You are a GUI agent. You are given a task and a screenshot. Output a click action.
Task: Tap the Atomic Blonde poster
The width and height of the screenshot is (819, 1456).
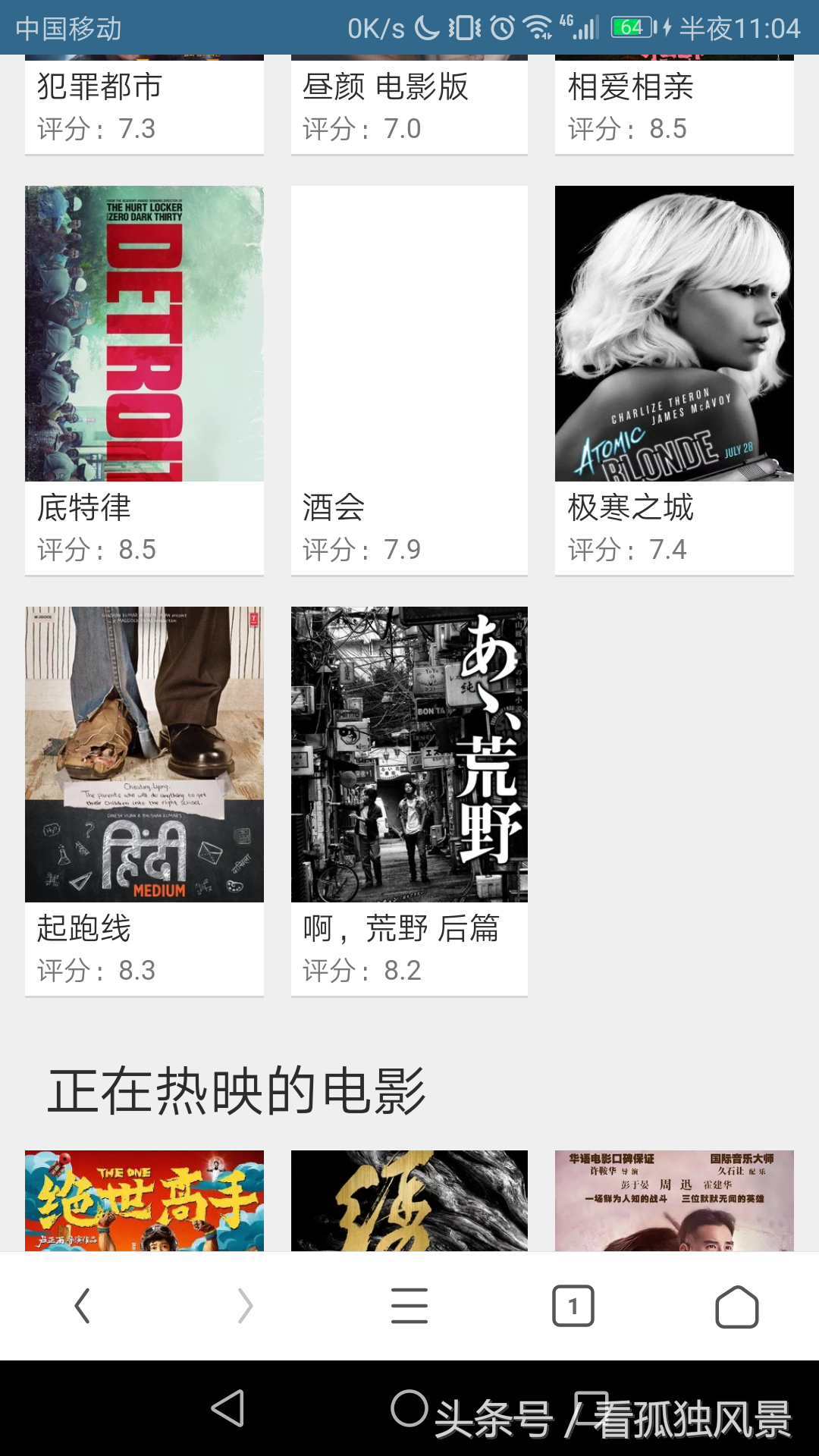(674, 334)
